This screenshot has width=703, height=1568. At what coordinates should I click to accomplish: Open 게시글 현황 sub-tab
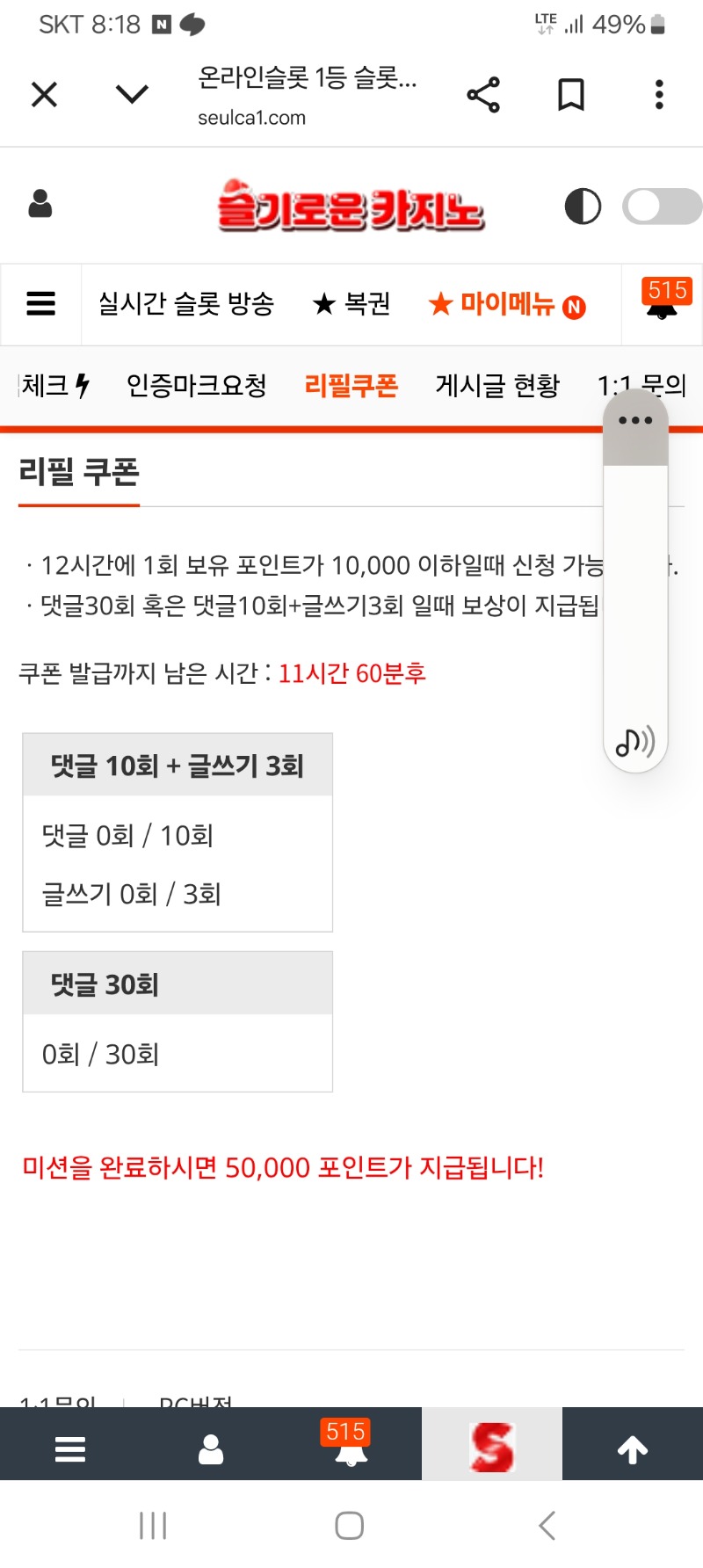click(497, 385)
